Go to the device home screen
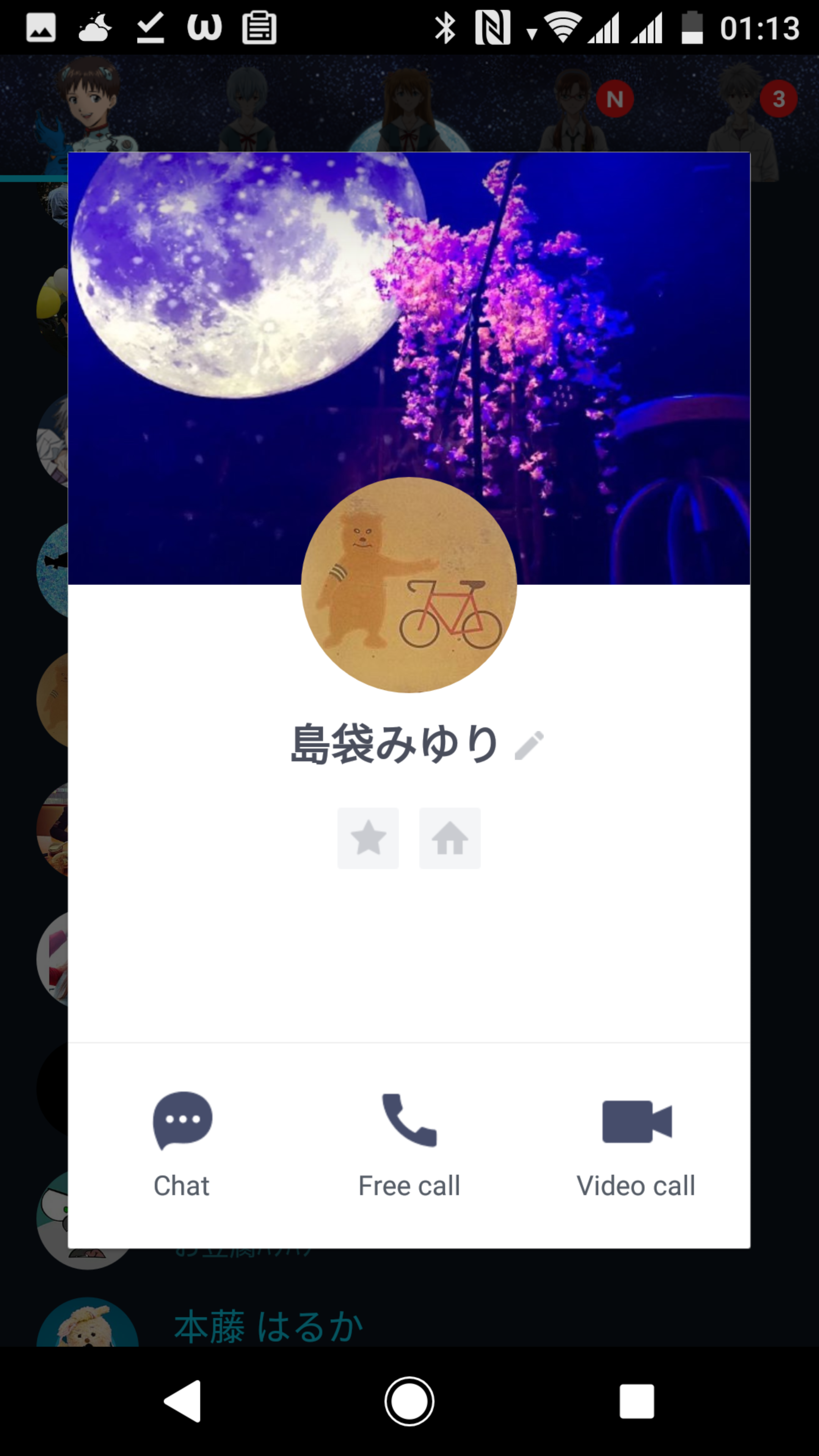819x1456 pixels. pos(409,1401)
